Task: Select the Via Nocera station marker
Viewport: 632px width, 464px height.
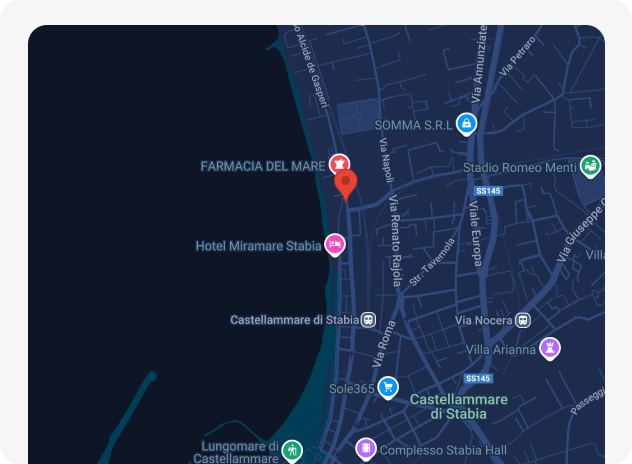Action: pyautogui.click(x=523, y=320)
